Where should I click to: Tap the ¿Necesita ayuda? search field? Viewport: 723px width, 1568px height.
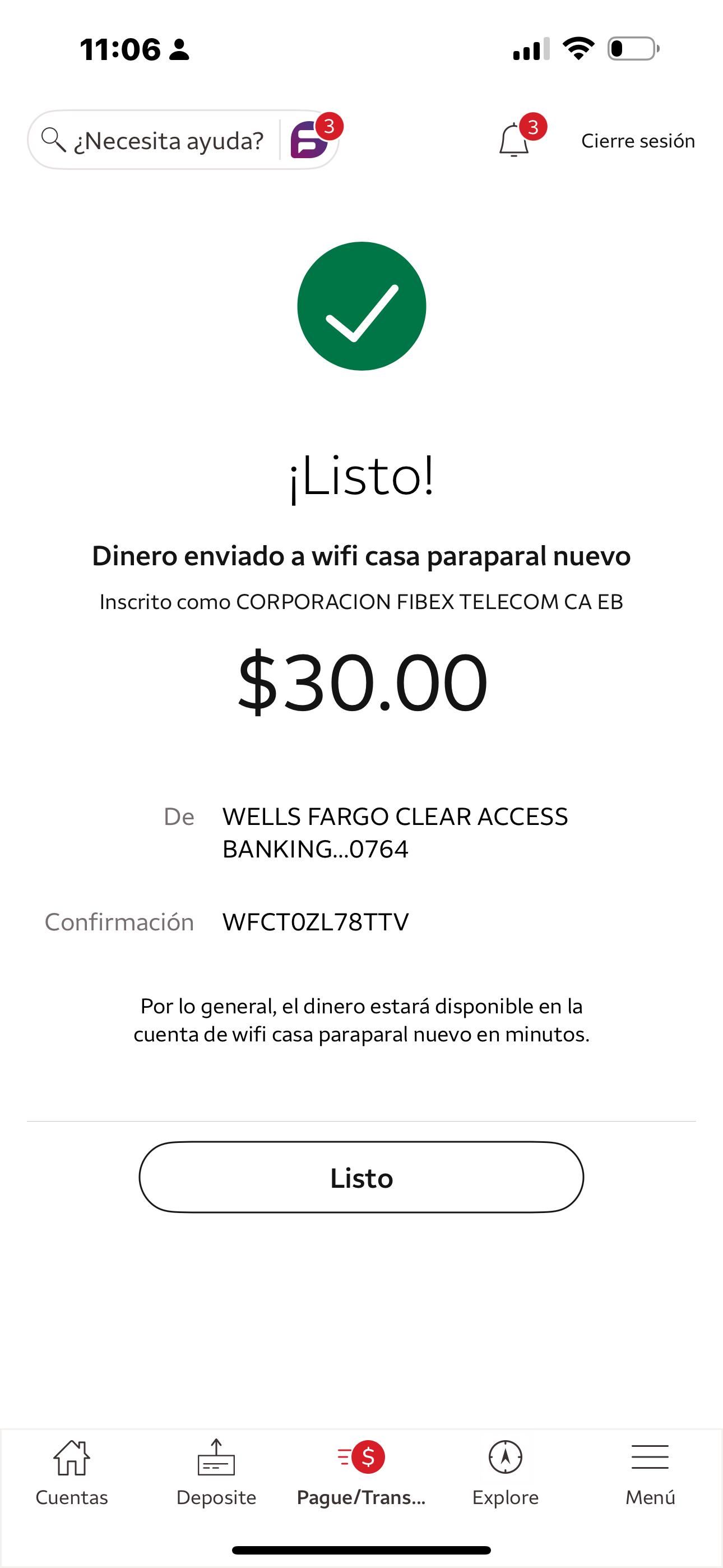(155, 141)
